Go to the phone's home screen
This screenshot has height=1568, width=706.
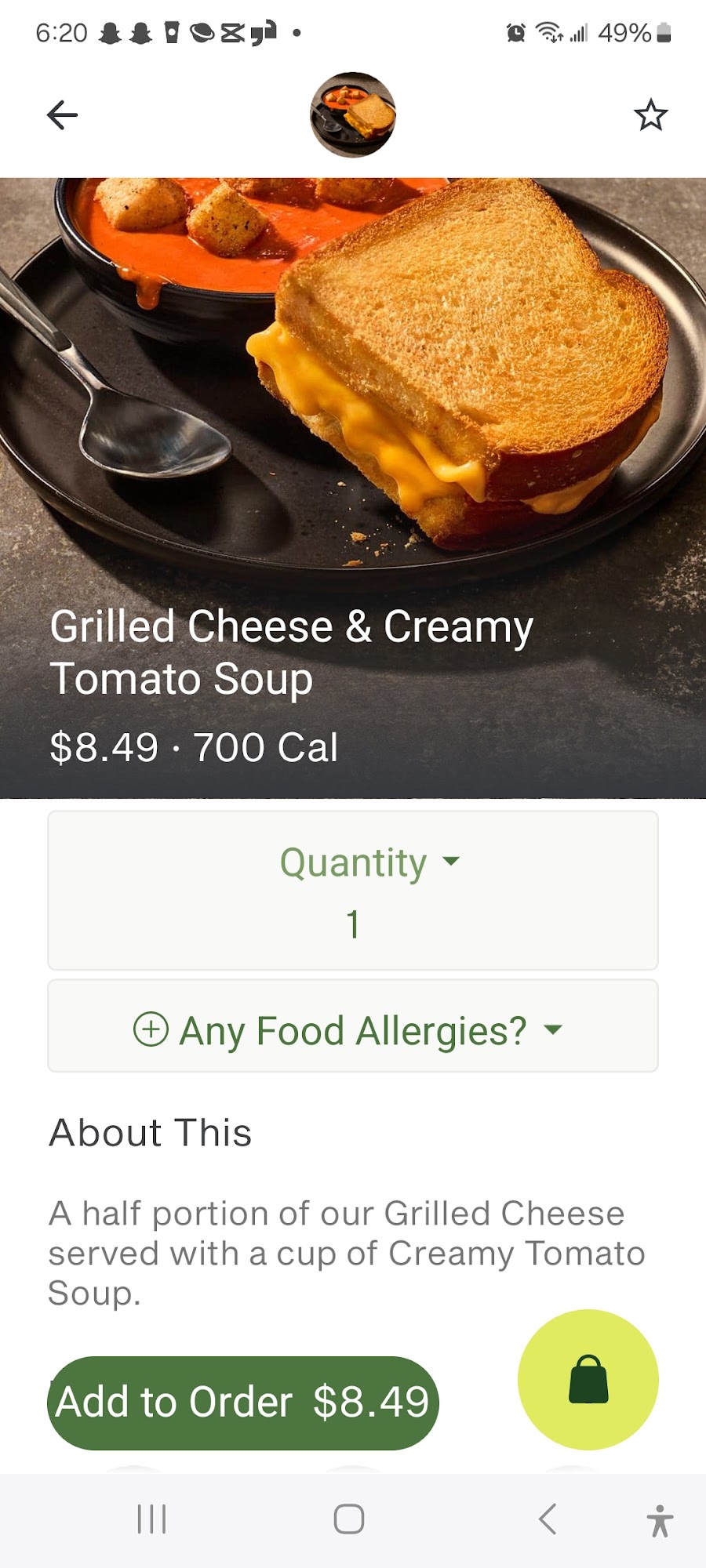click(349, 1519)
